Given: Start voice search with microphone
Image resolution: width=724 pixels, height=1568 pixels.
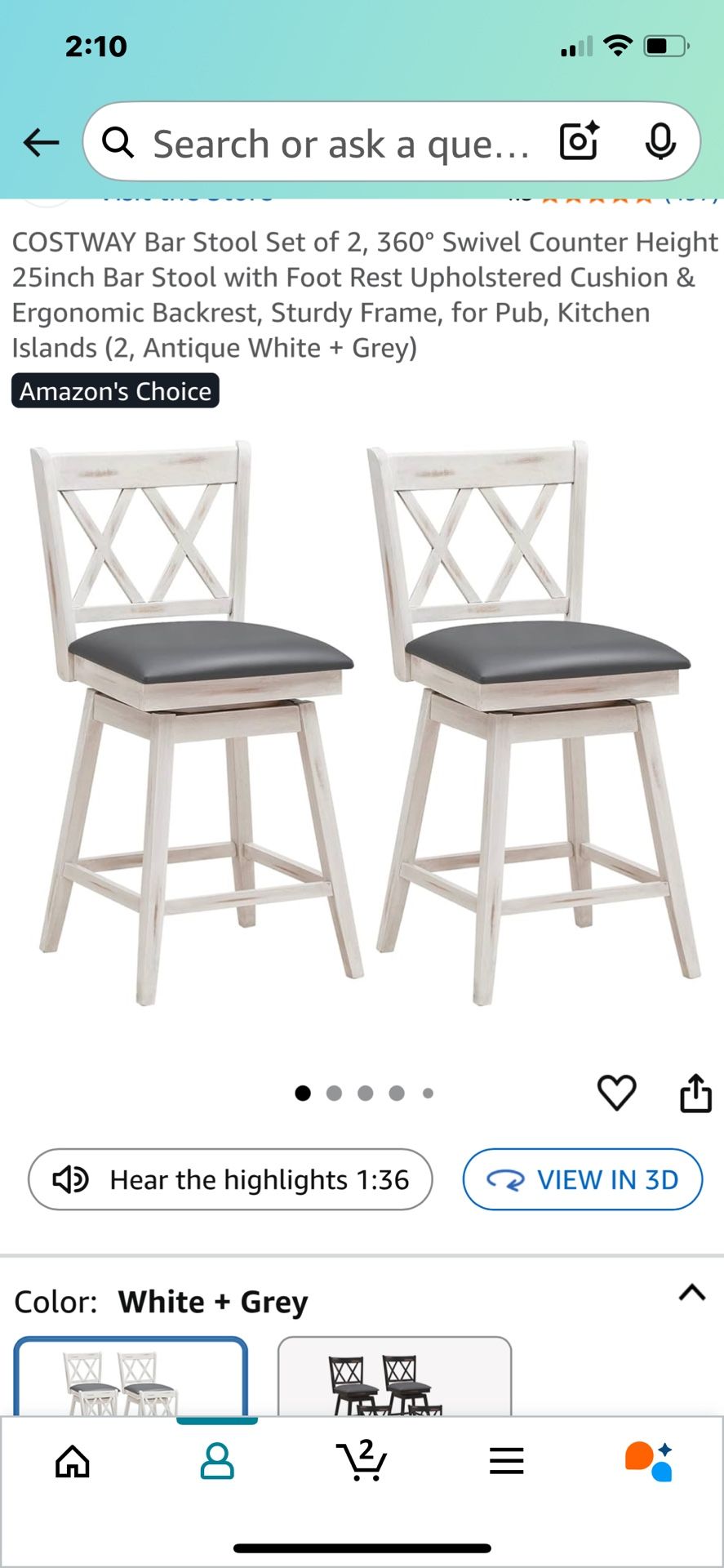Looking at the screenshot, I should (x=660, y=143).
